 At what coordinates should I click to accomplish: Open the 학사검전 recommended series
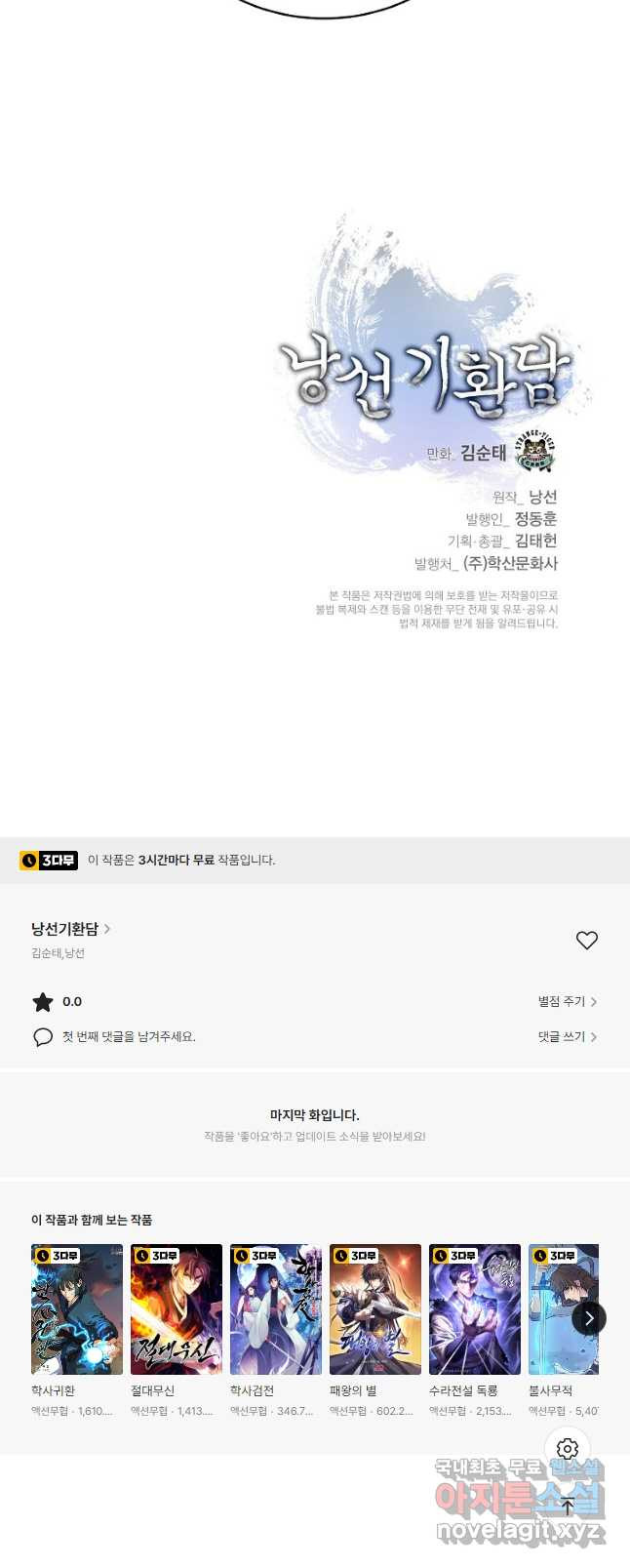point(275,1309)
